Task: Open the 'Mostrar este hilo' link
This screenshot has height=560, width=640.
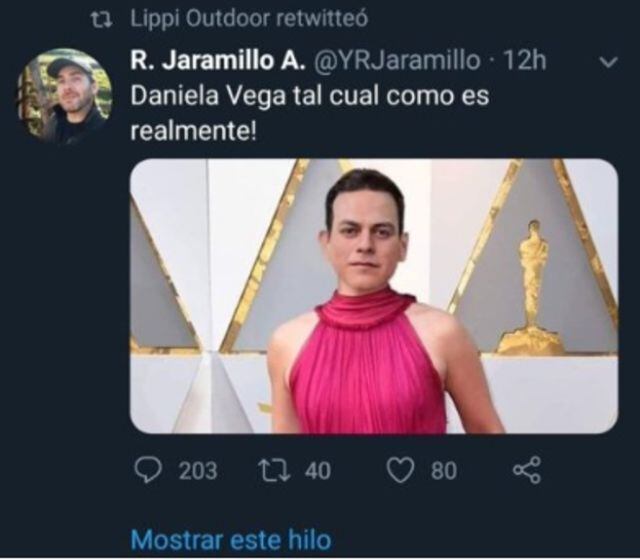Action: [231, 541]
